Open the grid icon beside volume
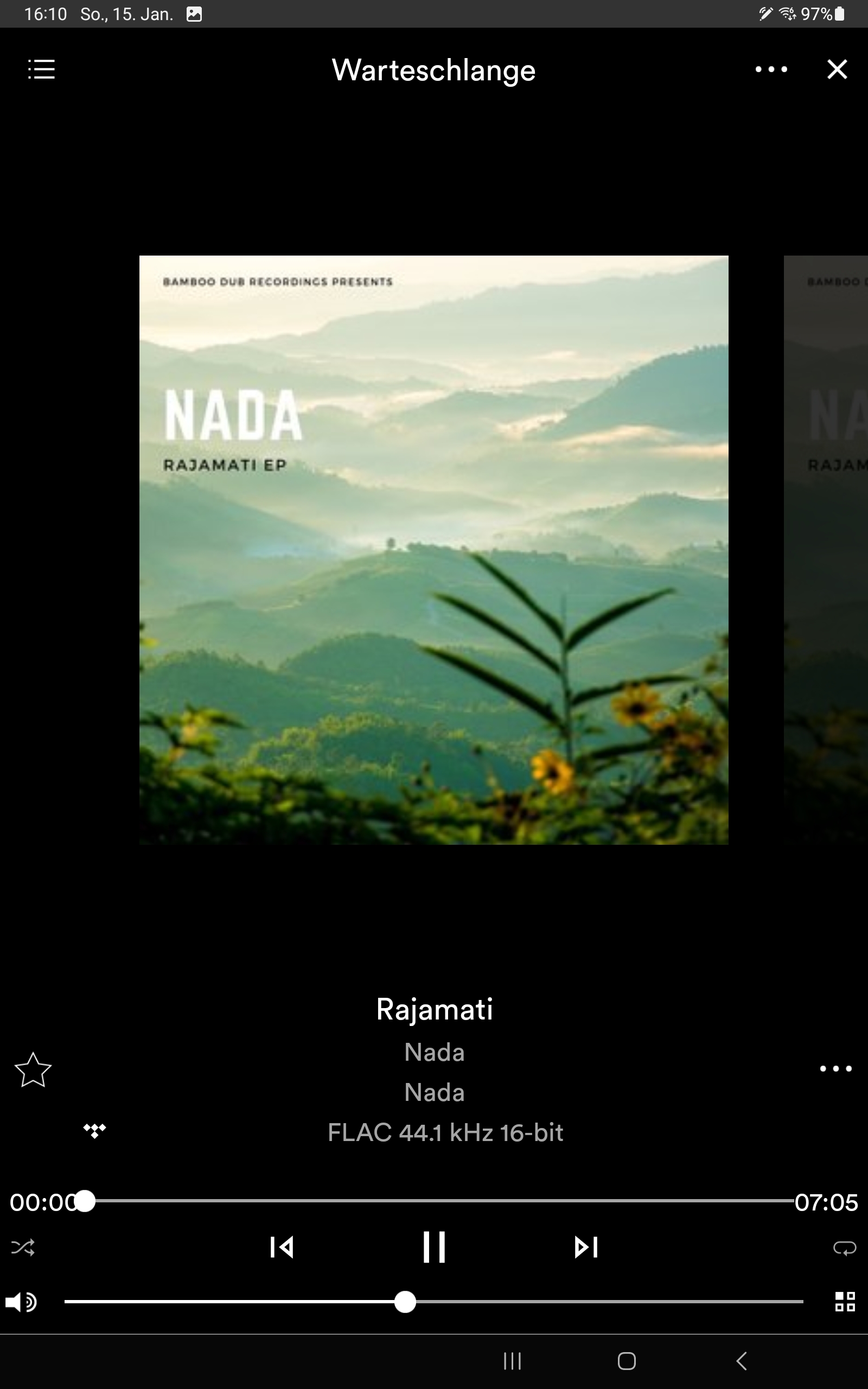Screen dimensions: 868x1389 845,1302
